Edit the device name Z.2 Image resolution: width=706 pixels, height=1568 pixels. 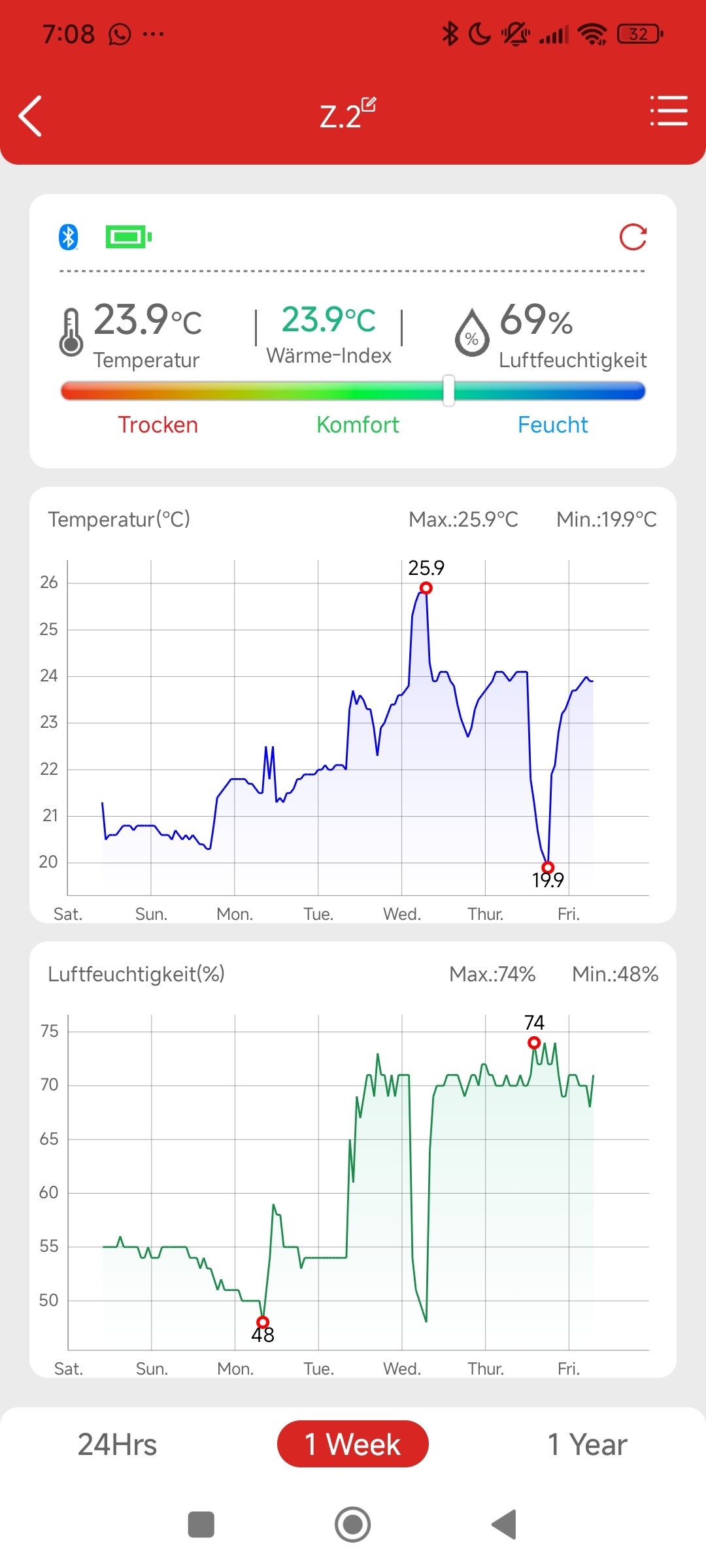point(369,105)
